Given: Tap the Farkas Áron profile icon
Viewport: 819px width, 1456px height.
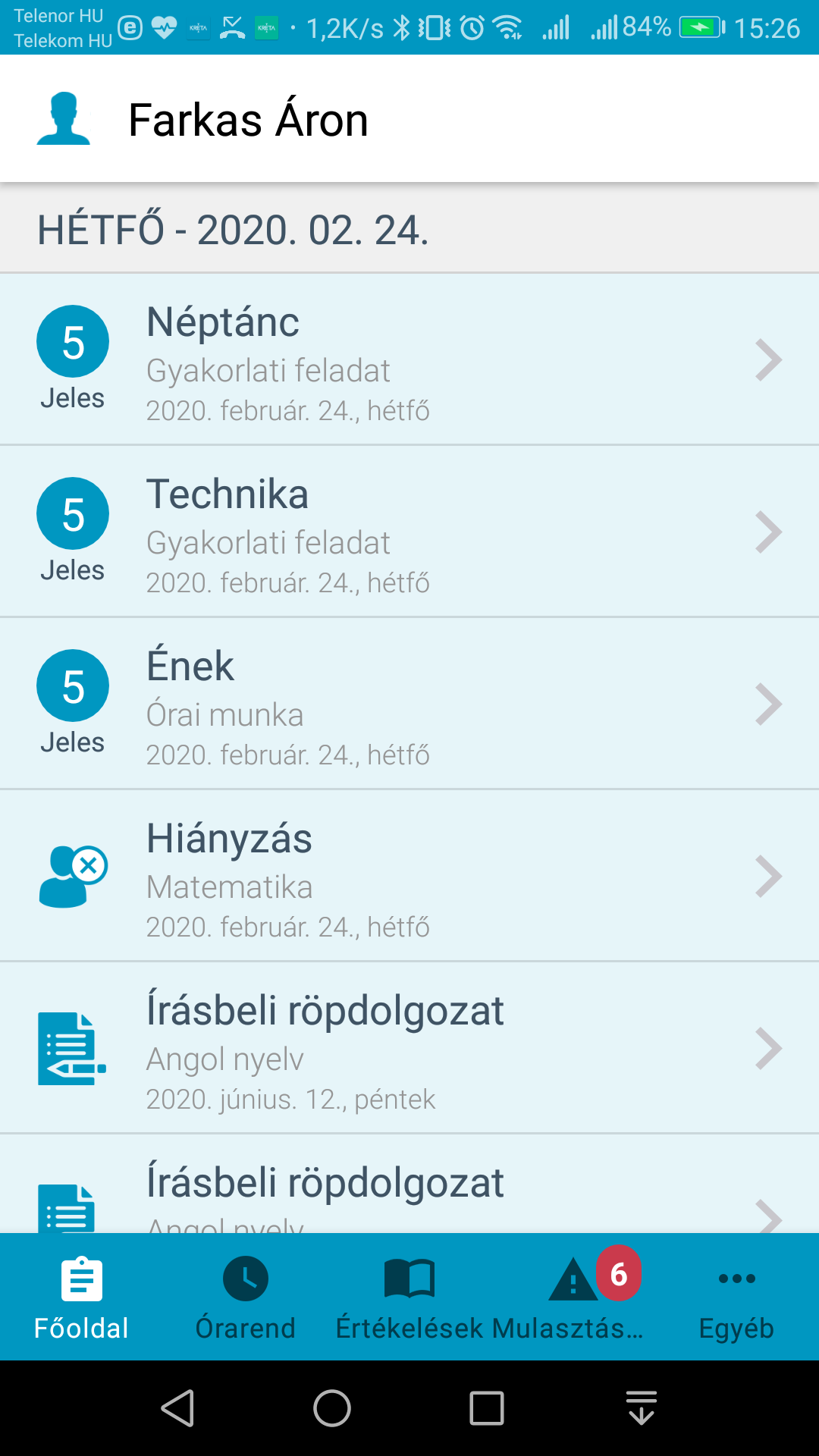Looking at the screenshot, I should tap(64, 119).
